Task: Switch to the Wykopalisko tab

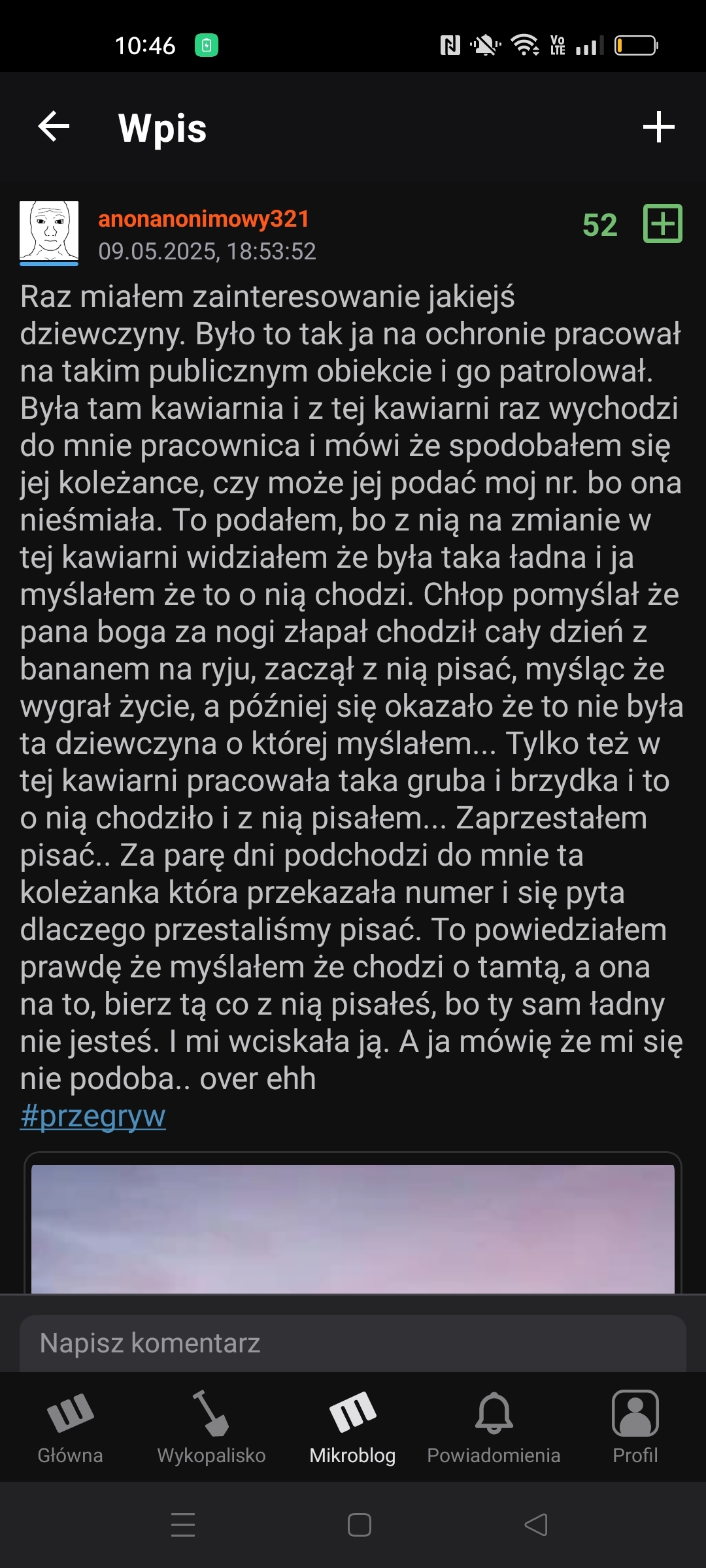Action: tap(211, 1427)
